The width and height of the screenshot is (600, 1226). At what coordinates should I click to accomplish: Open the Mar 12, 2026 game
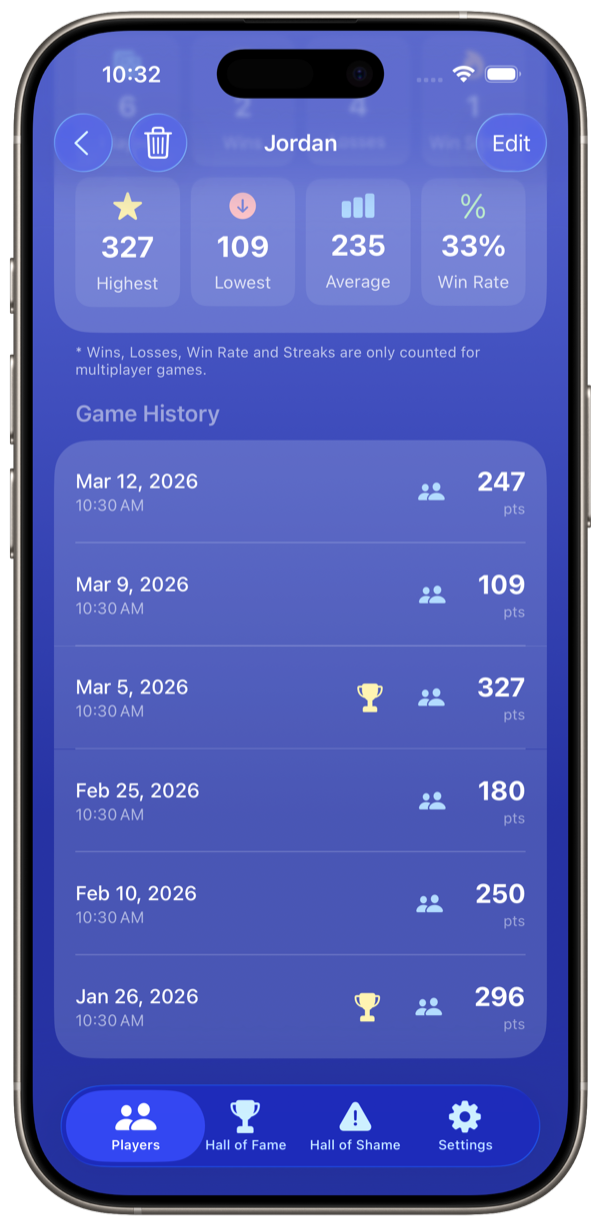click(x=300, y=492)
